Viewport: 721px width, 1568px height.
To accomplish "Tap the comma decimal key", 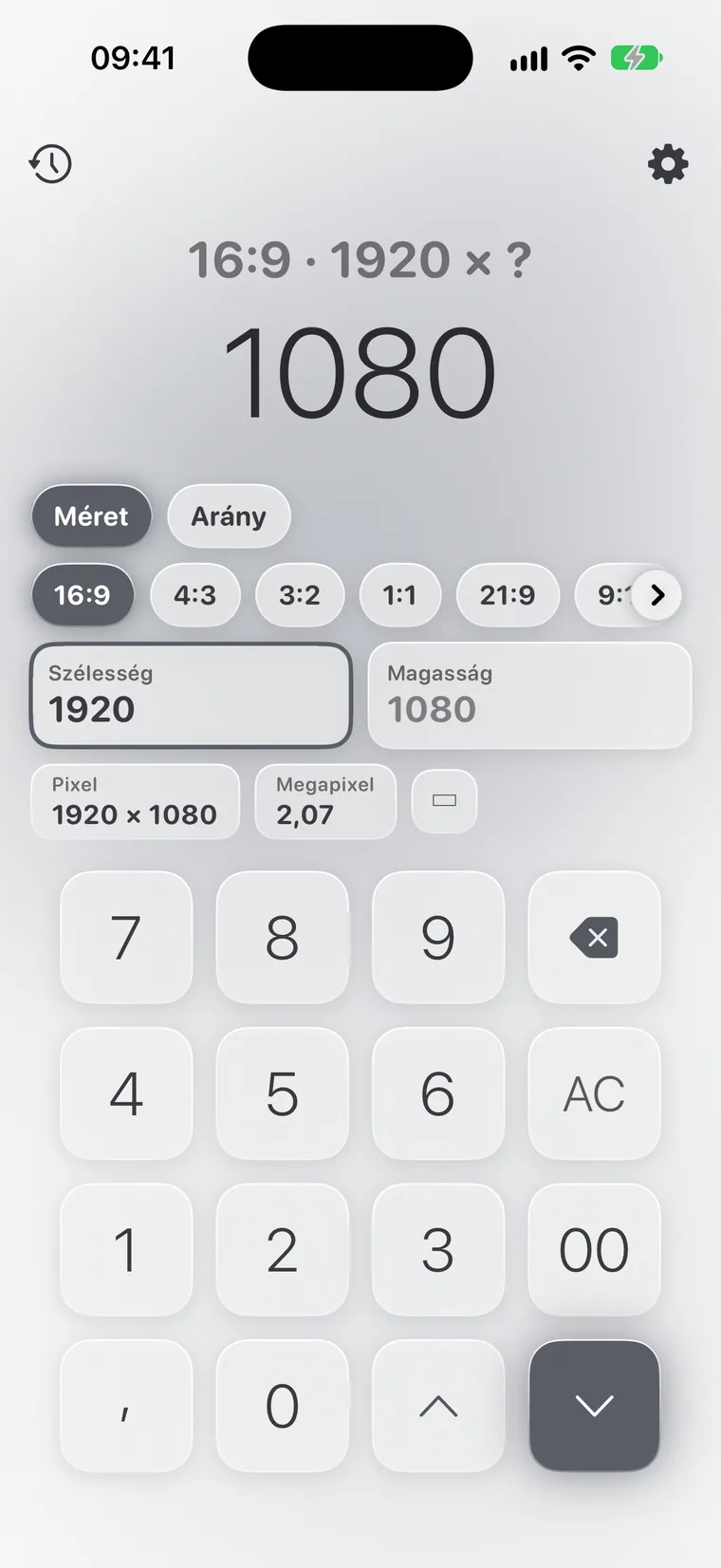I will (126, 1406).
